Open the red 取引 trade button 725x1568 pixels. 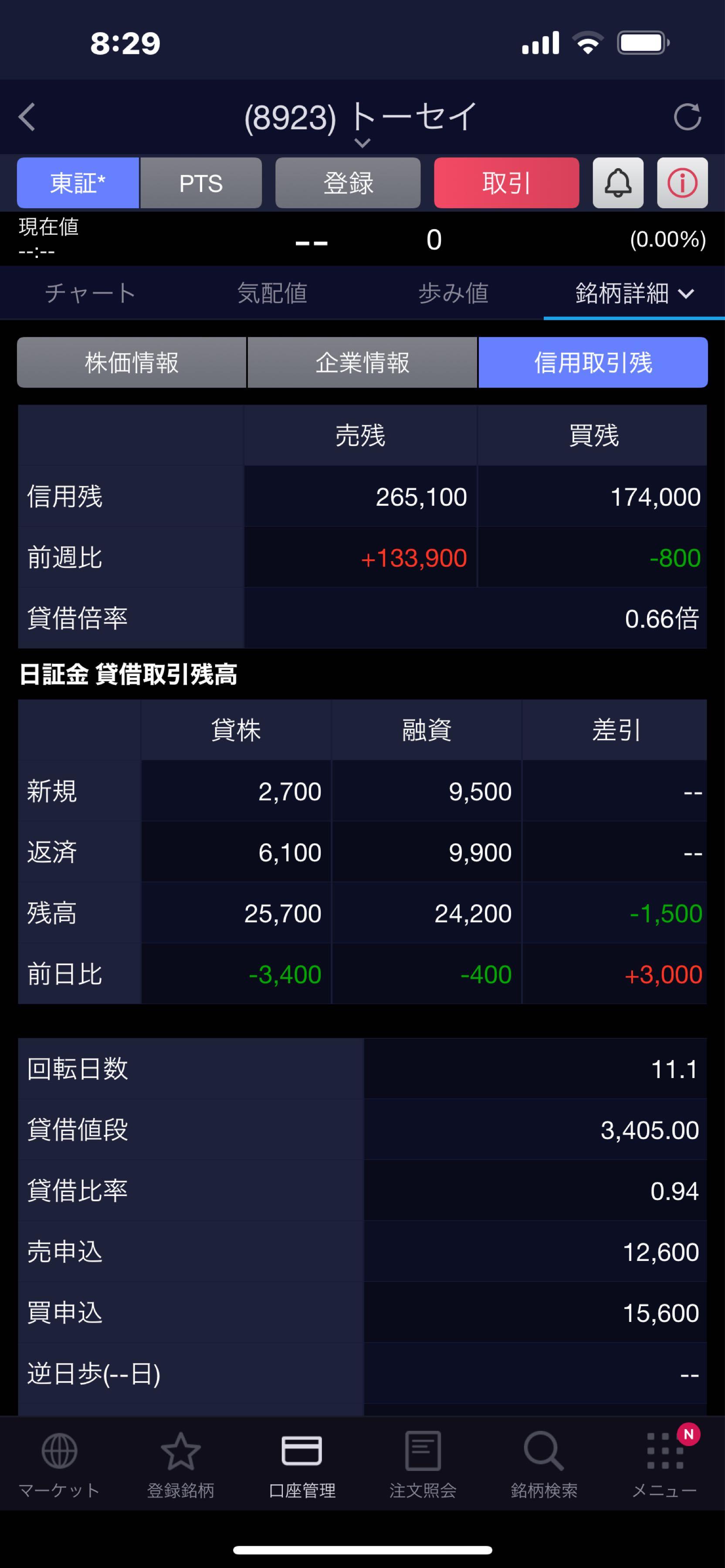(506, 183)
